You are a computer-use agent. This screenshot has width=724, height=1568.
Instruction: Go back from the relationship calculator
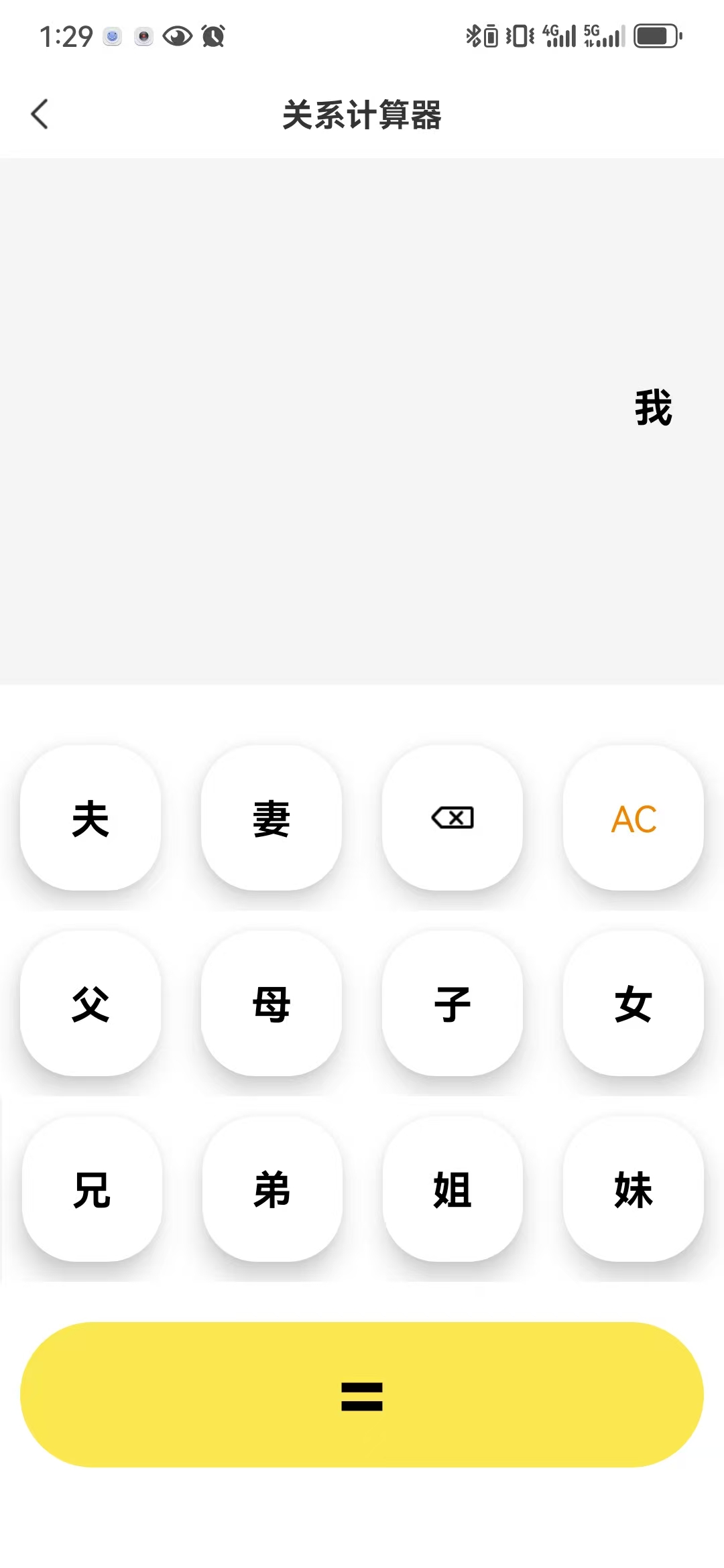click(40, 114)
